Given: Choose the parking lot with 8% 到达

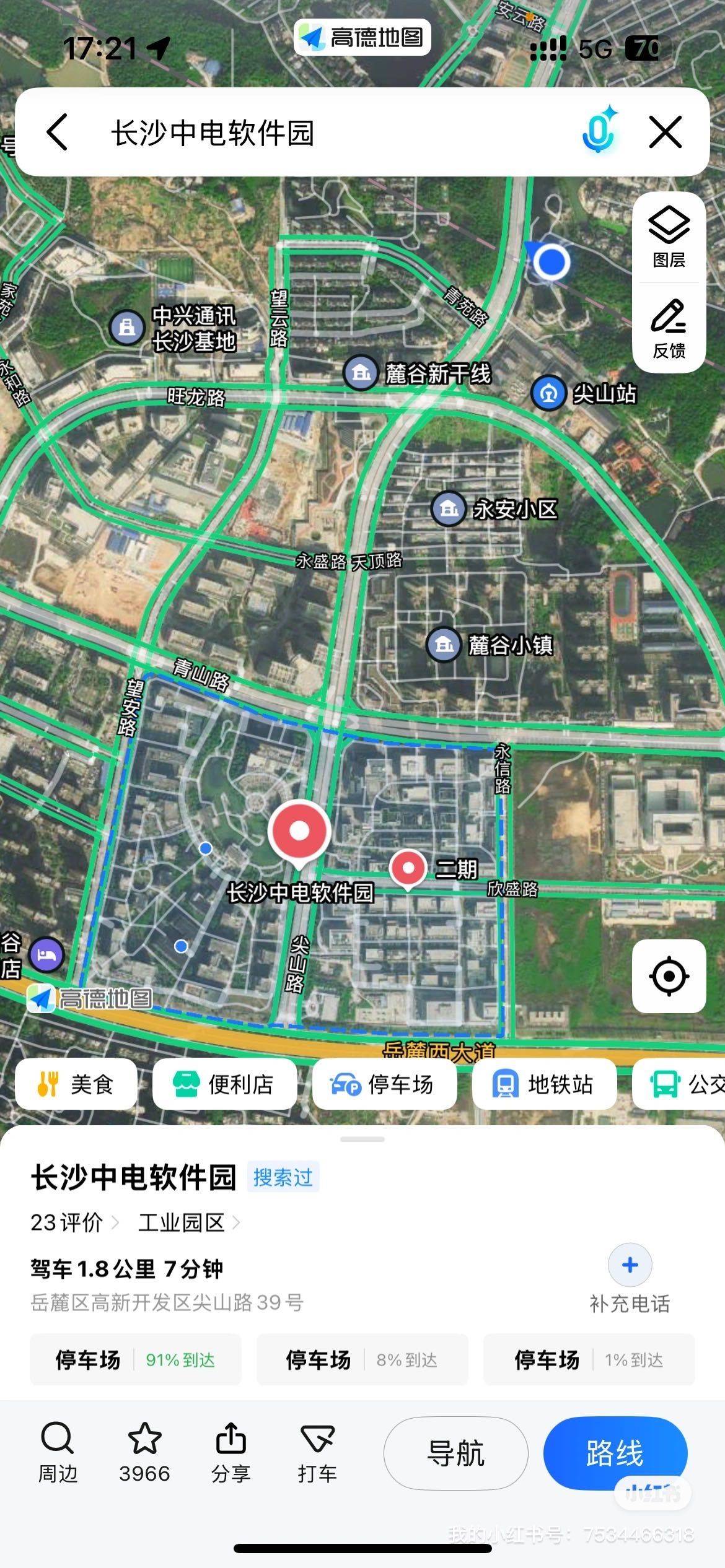Looking at the screenshot, I should [x=362, y=1360].
